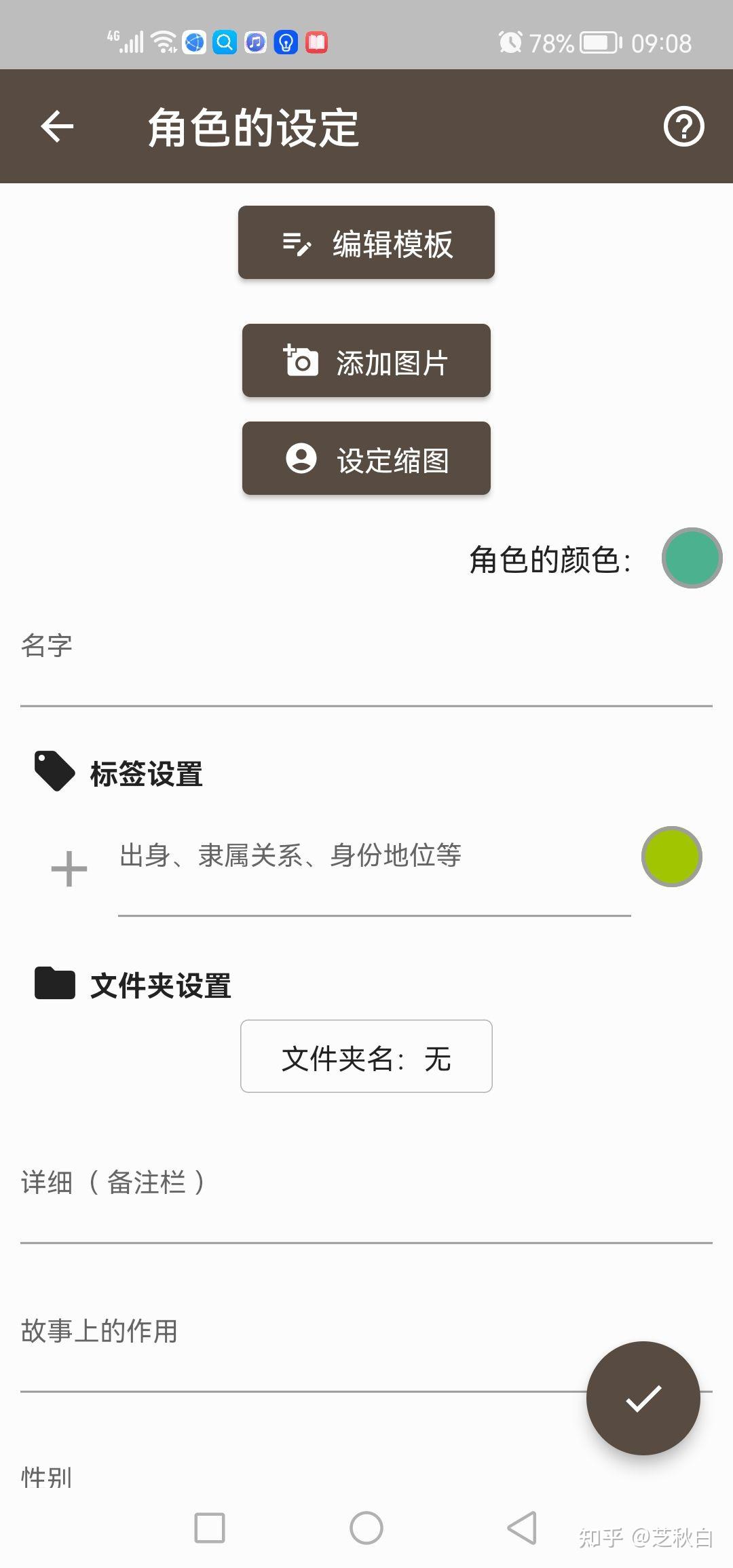Open help via the question mark icon
The height and width of the screenshot is (1568, 733).
point(683,126)
